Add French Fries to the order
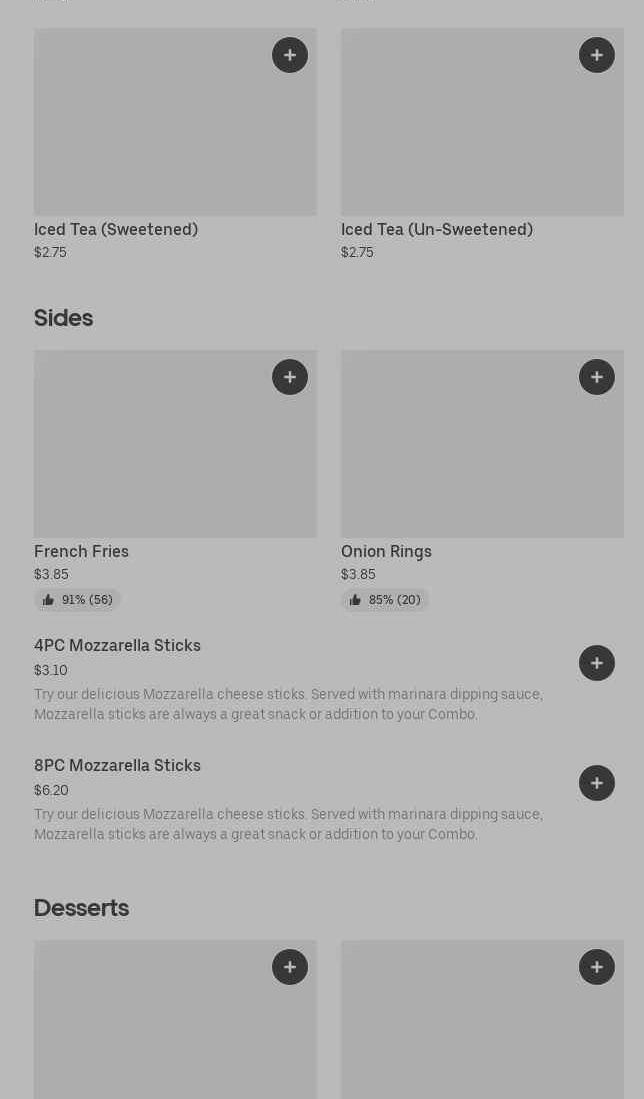The image size is (644, 1099). 290,377
